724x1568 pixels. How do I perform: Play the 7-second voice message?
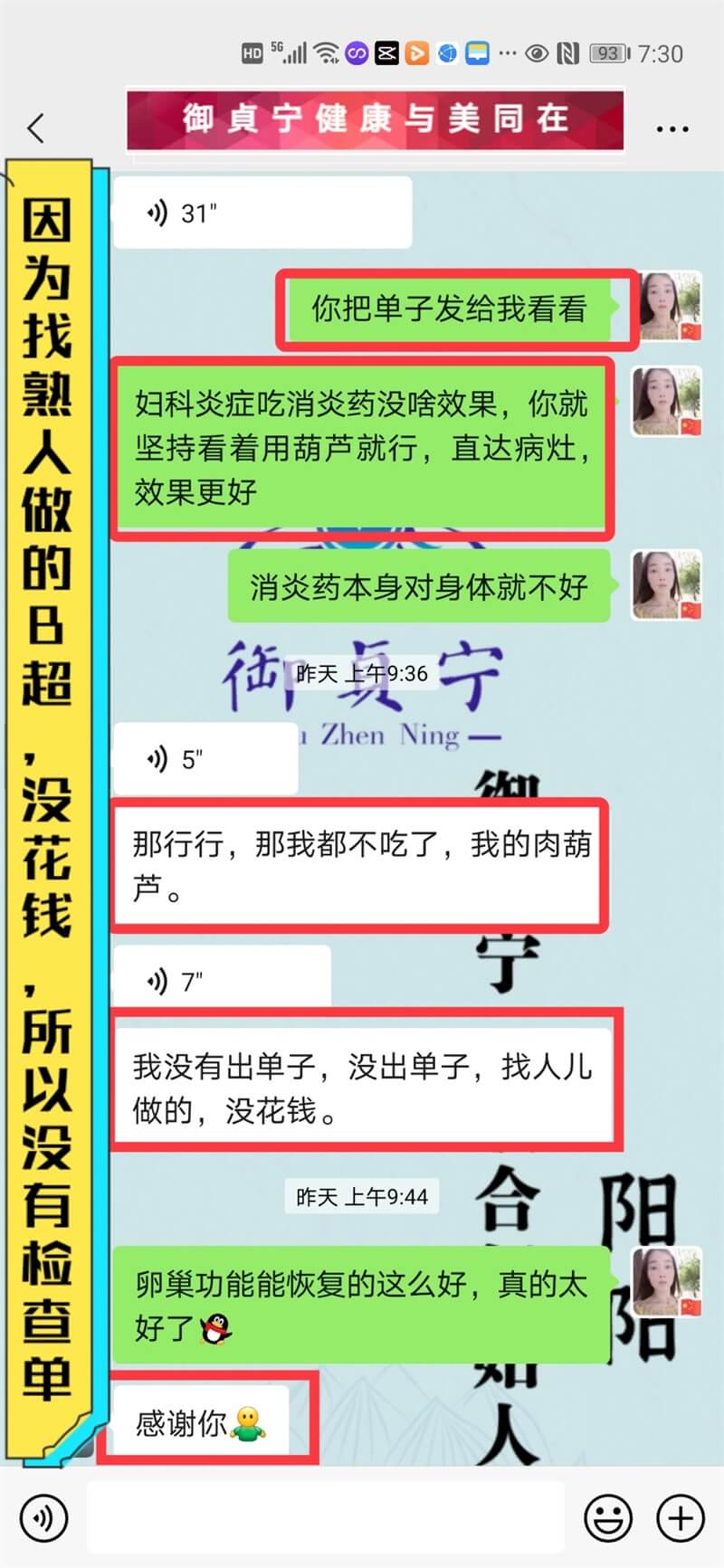pyautogui.click(x=222, y=981)
